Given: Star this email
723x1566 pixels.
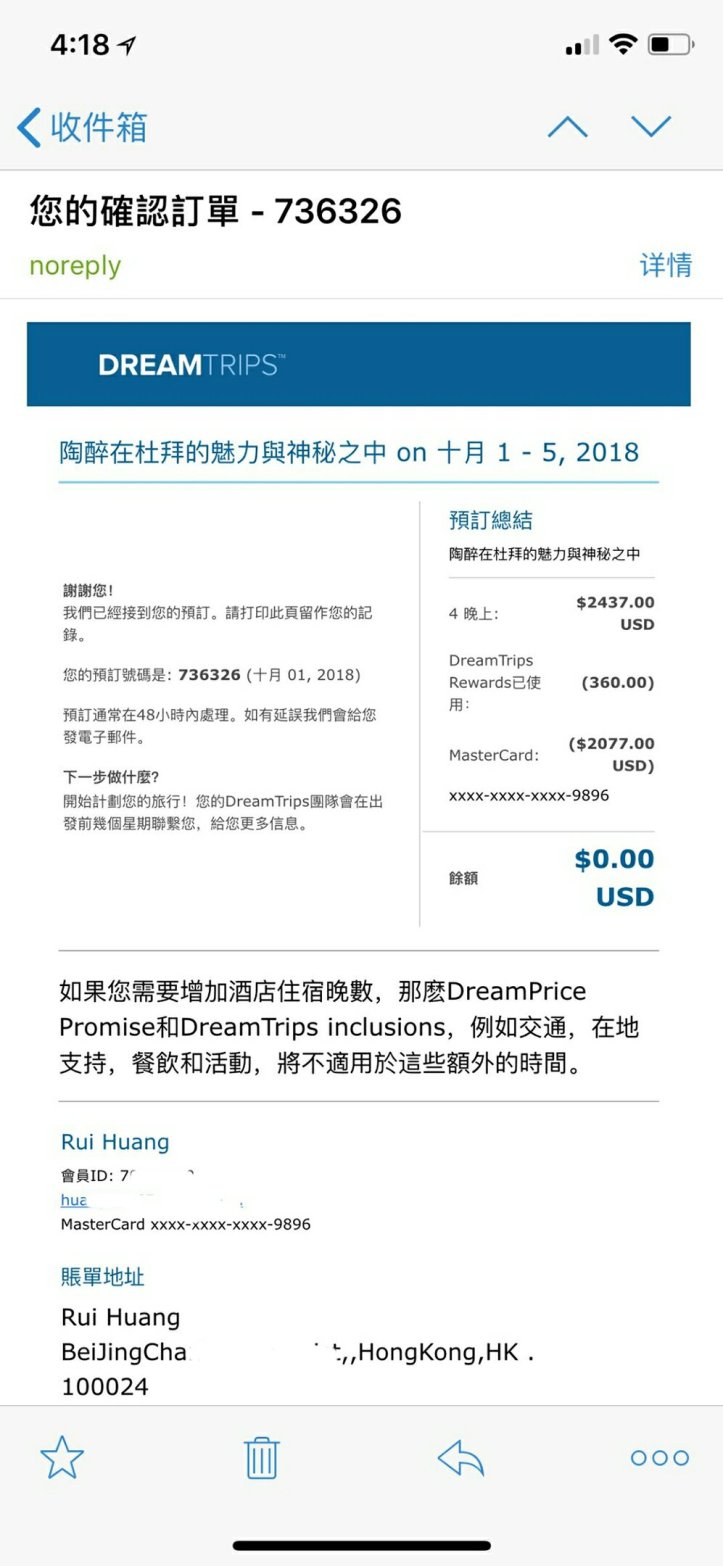Looking at the screenshot, I should pos(62,1457).
